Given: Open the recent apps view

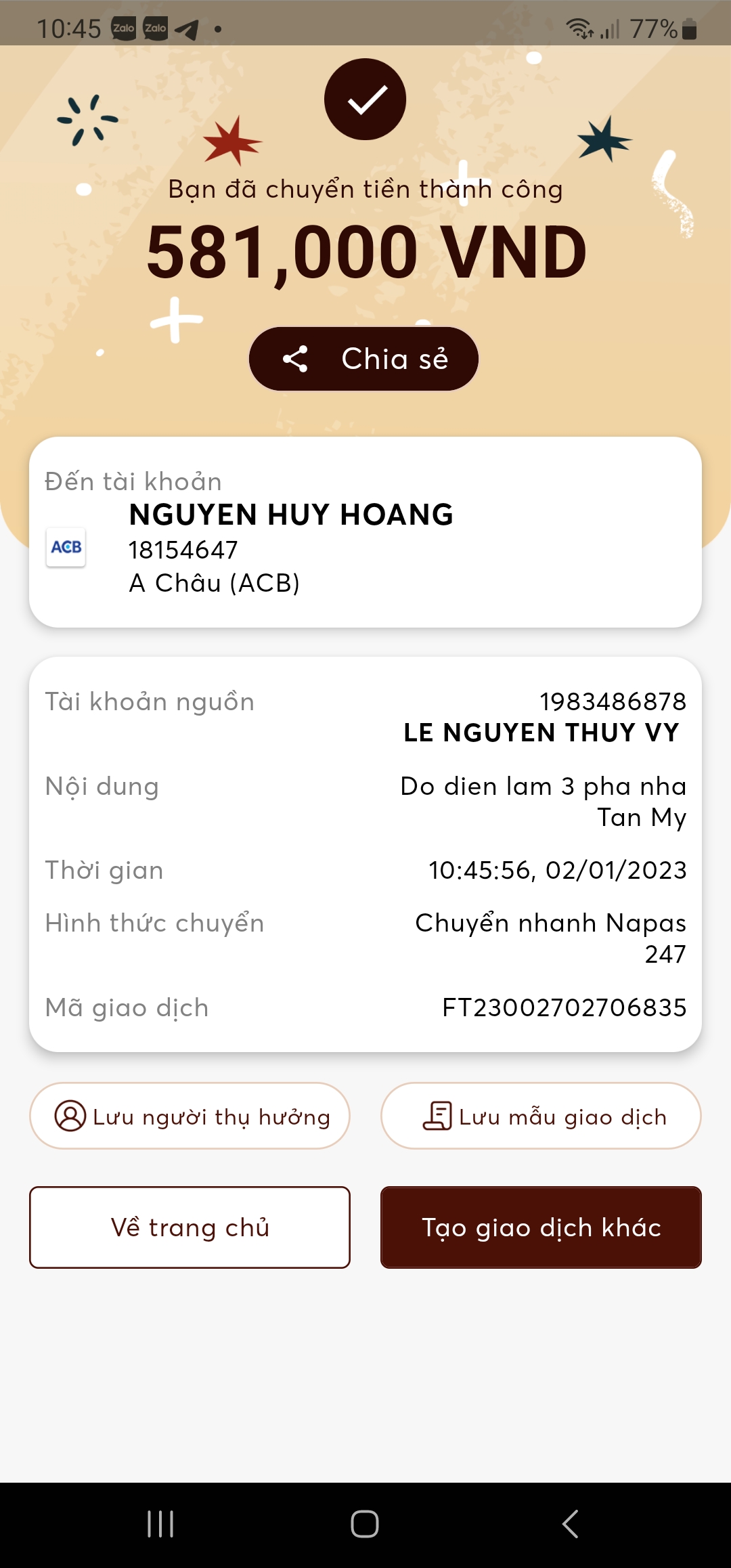Looking at the screenshot, I should click(x=160, y=1524).
